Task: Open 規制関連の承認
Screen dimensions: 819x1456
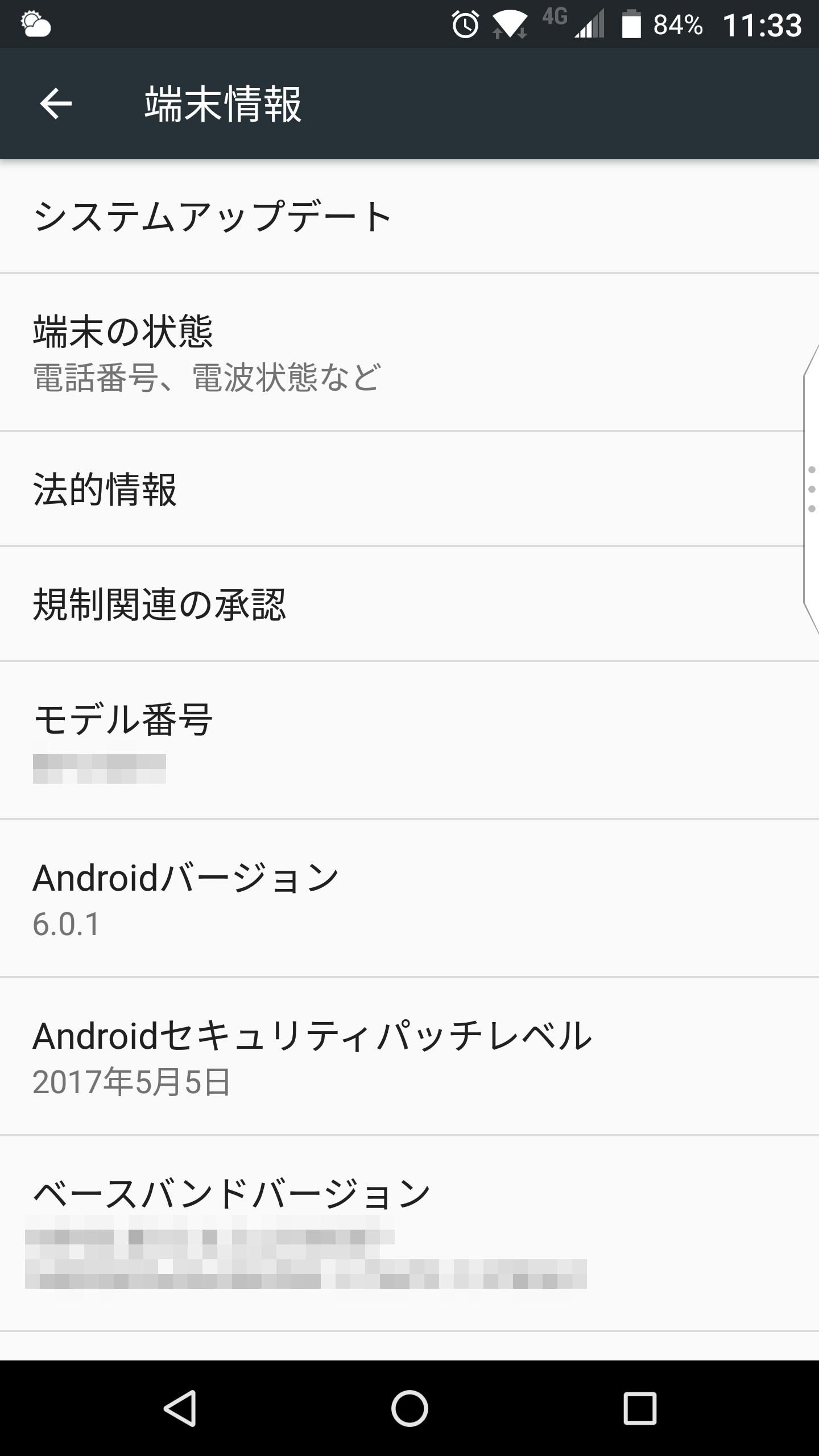Action: [x=409, y=604]
